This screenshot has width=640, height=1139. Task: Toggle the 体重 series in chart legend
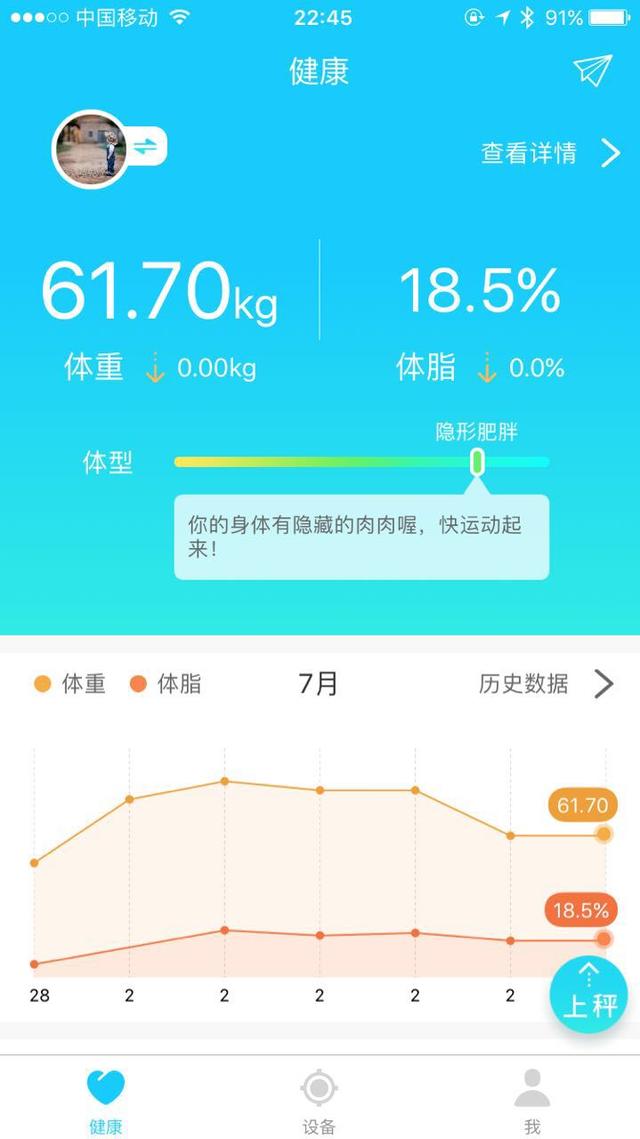pyautogui.click(x=70, y=684)
